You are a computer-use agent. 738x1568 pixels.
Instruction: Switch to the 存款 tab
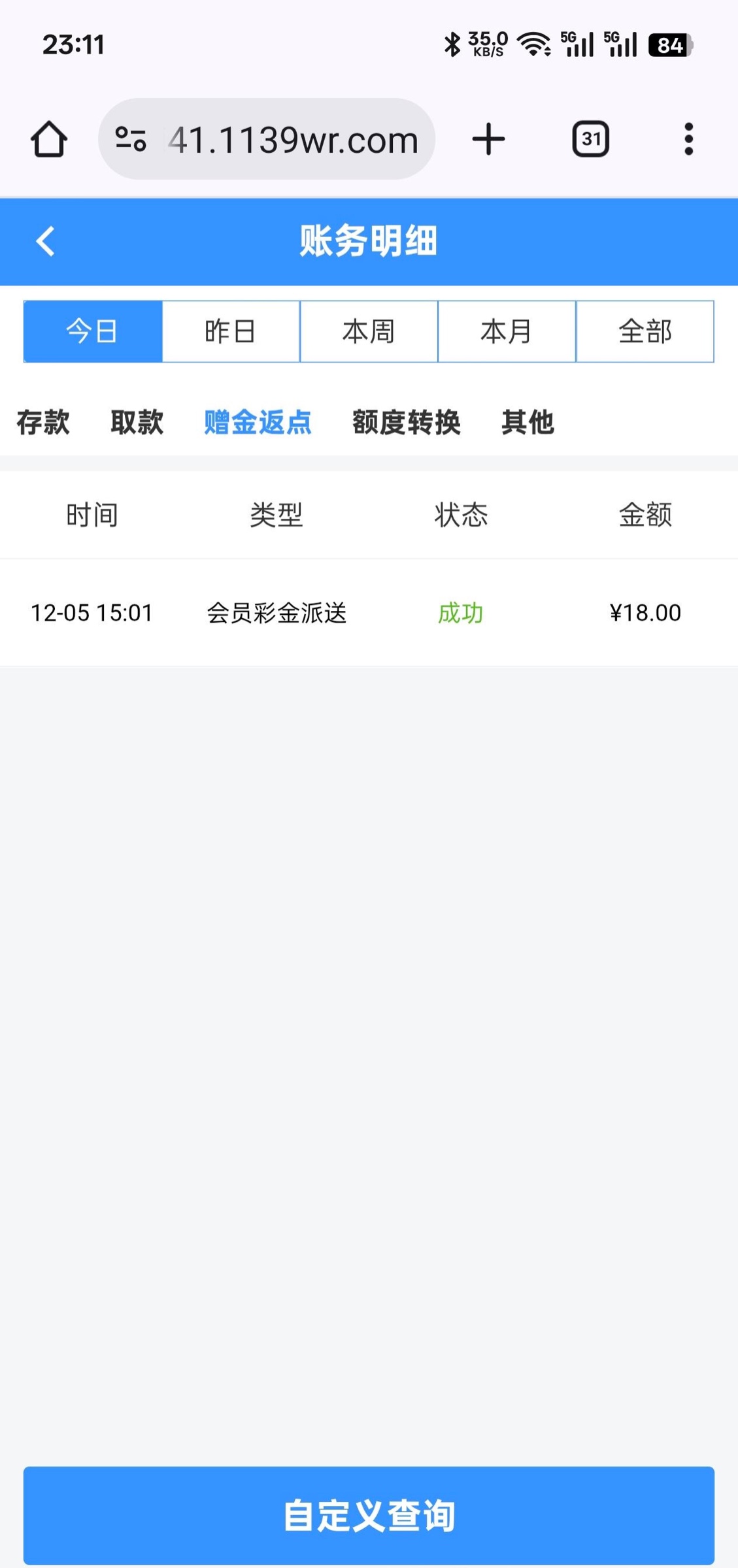click(43, 422)
